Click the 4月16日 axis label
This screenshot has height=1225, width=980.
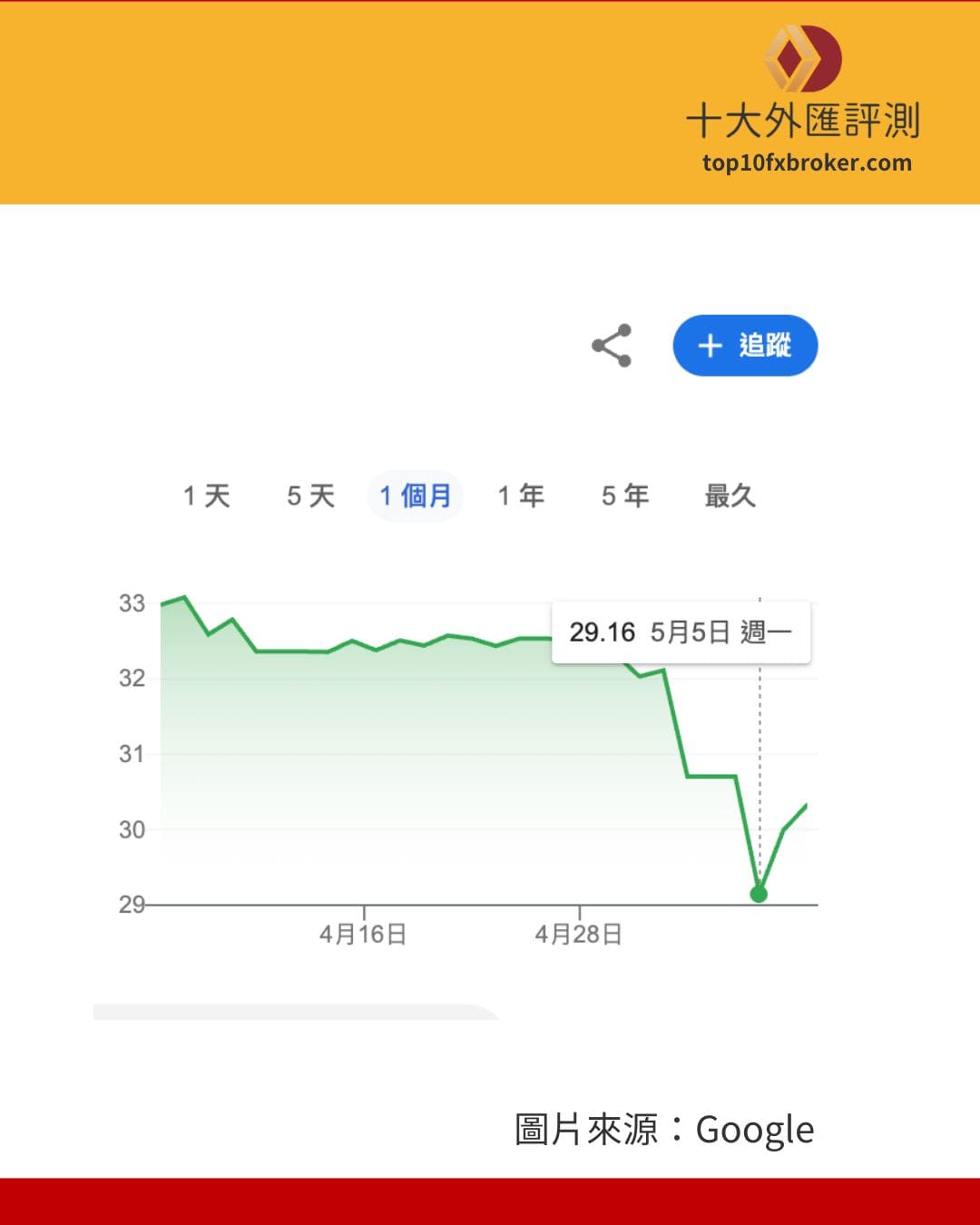363,932
